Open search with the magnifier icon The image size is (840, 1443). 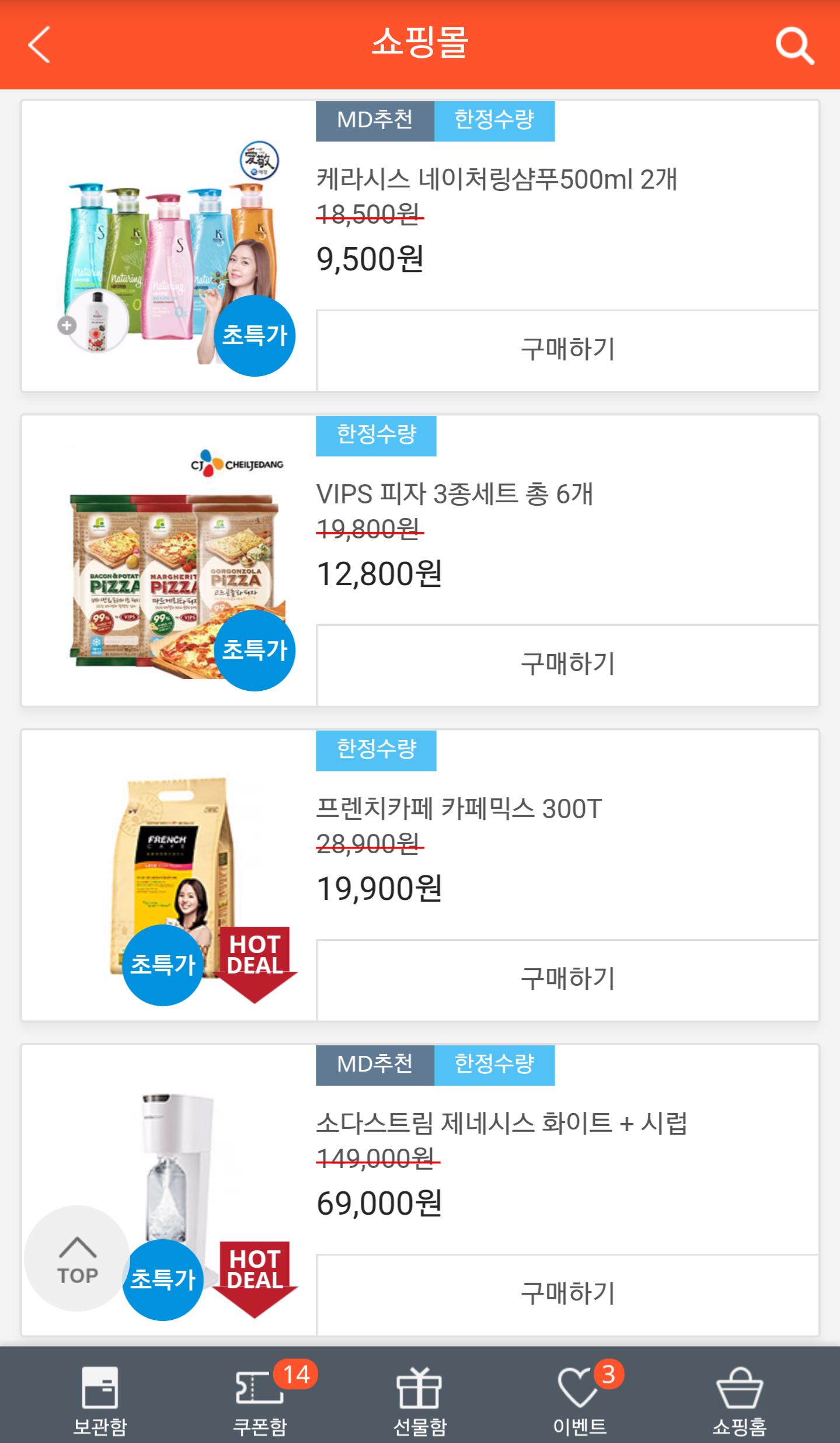click(794, 45)
